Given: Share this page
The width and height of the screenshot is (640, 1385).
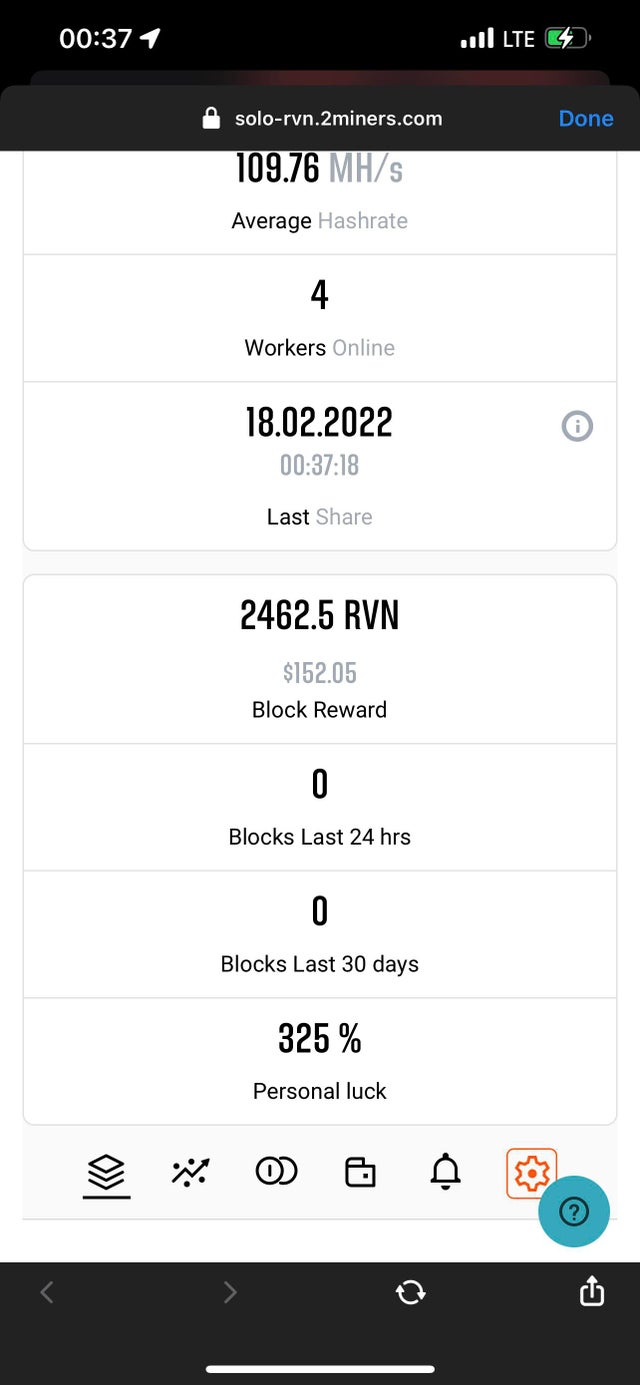Looking at the screenshot, I should [x=592, y=1290].
